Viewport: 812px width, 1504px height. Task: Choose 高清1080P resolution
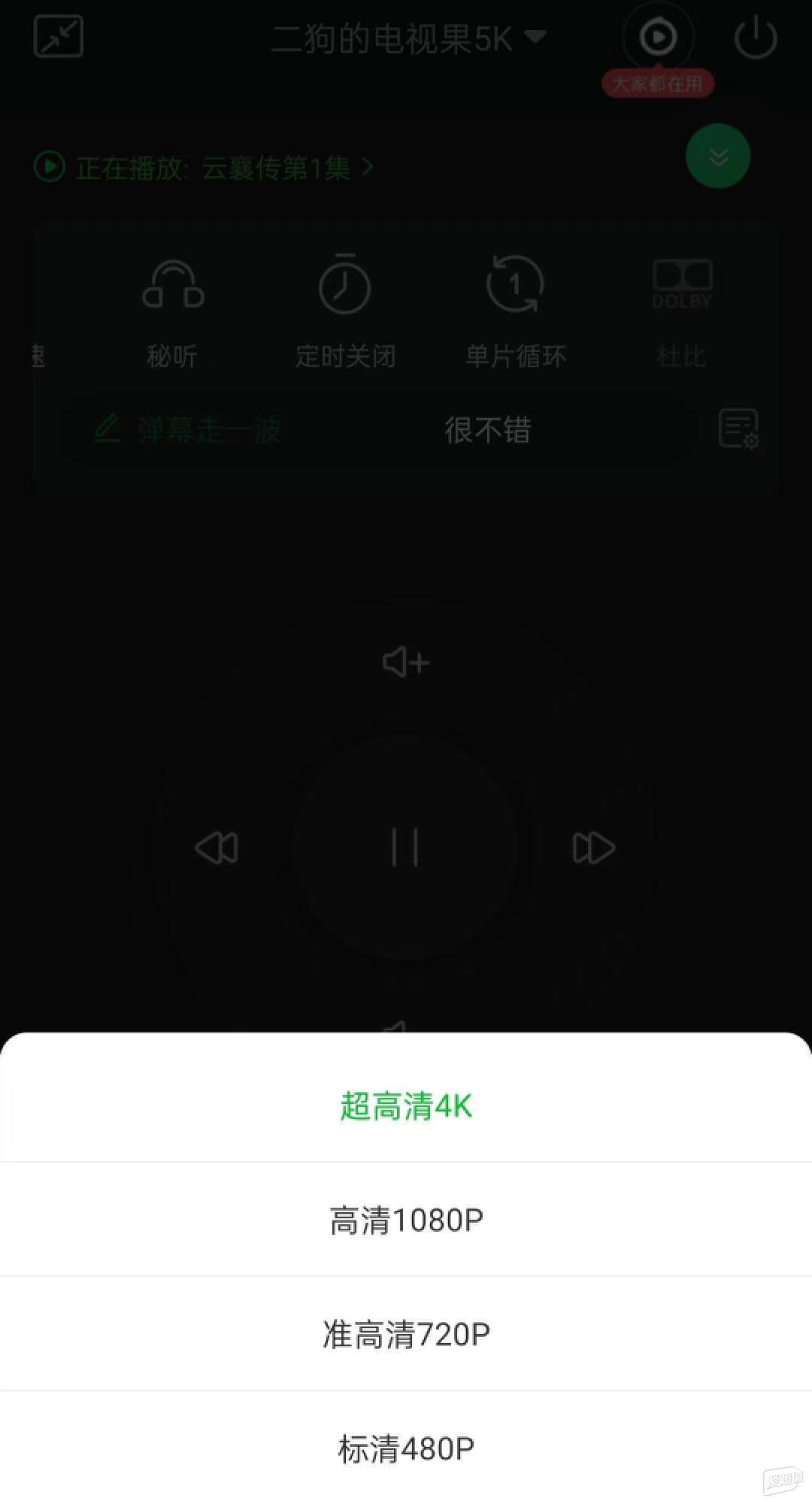(x=406, y=1219)
